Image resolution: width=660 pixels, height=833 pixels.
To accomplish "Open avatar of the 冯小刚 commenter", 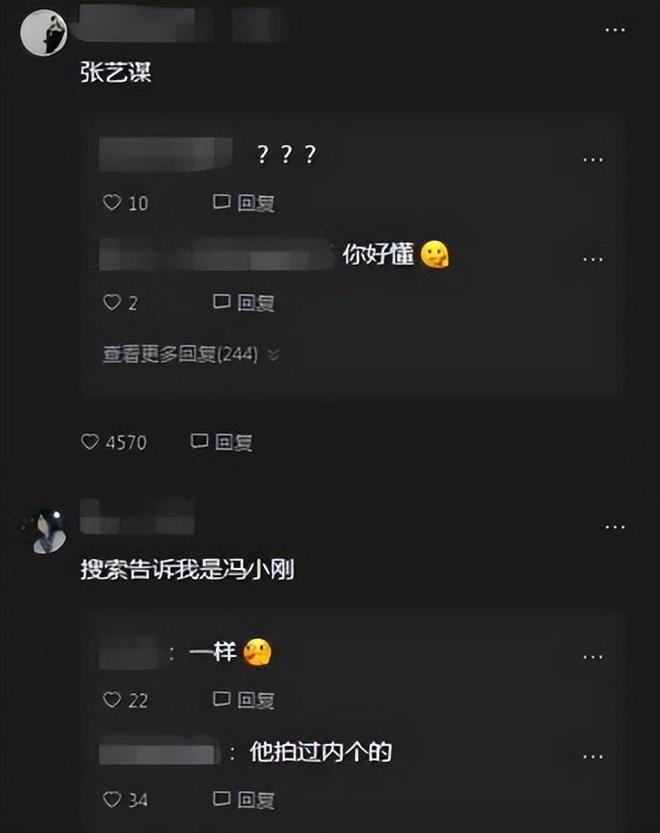I will click(x=47, y=532).
